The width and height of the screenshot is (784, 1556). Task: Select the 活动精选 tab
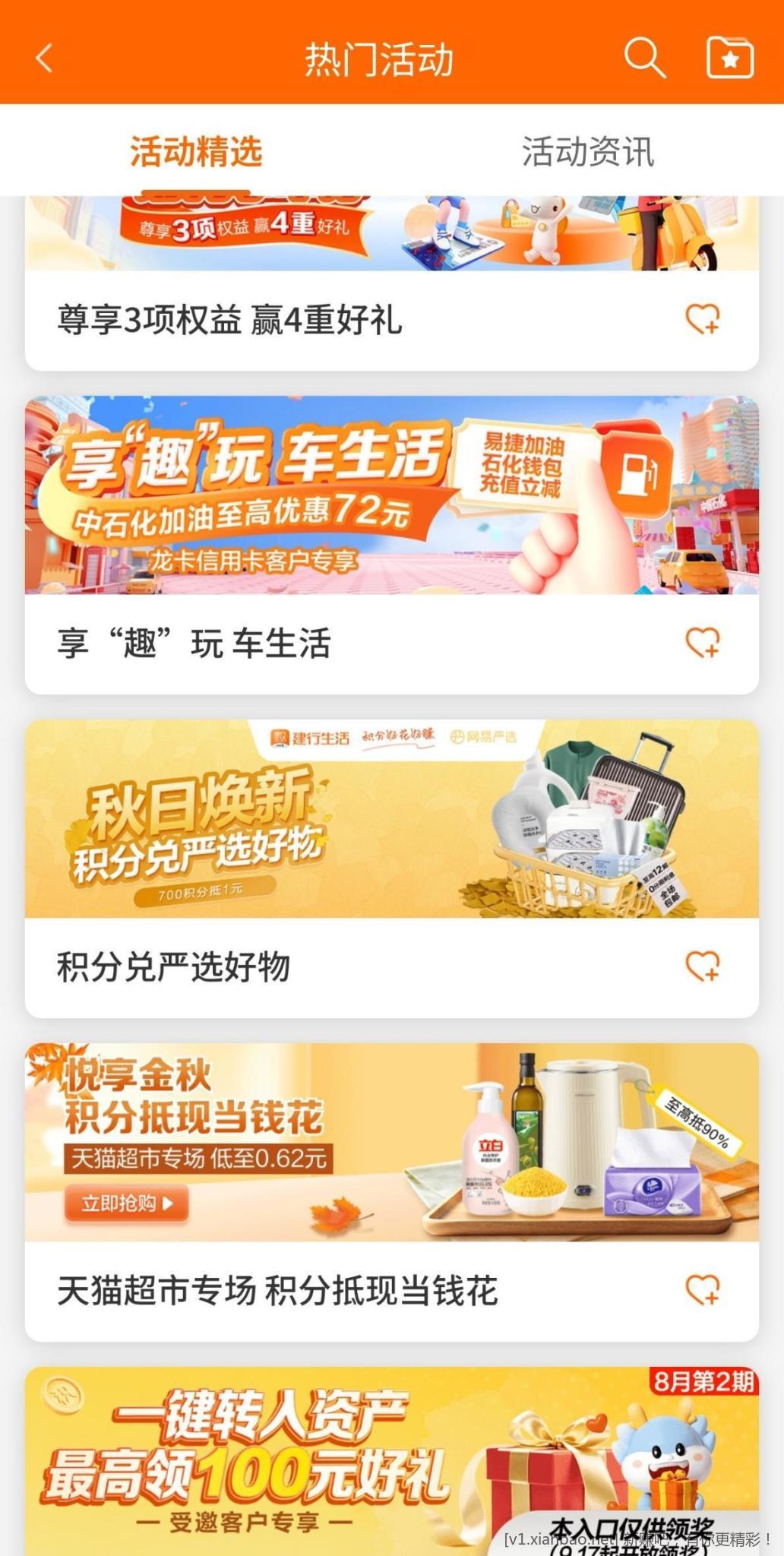(194, 152)
